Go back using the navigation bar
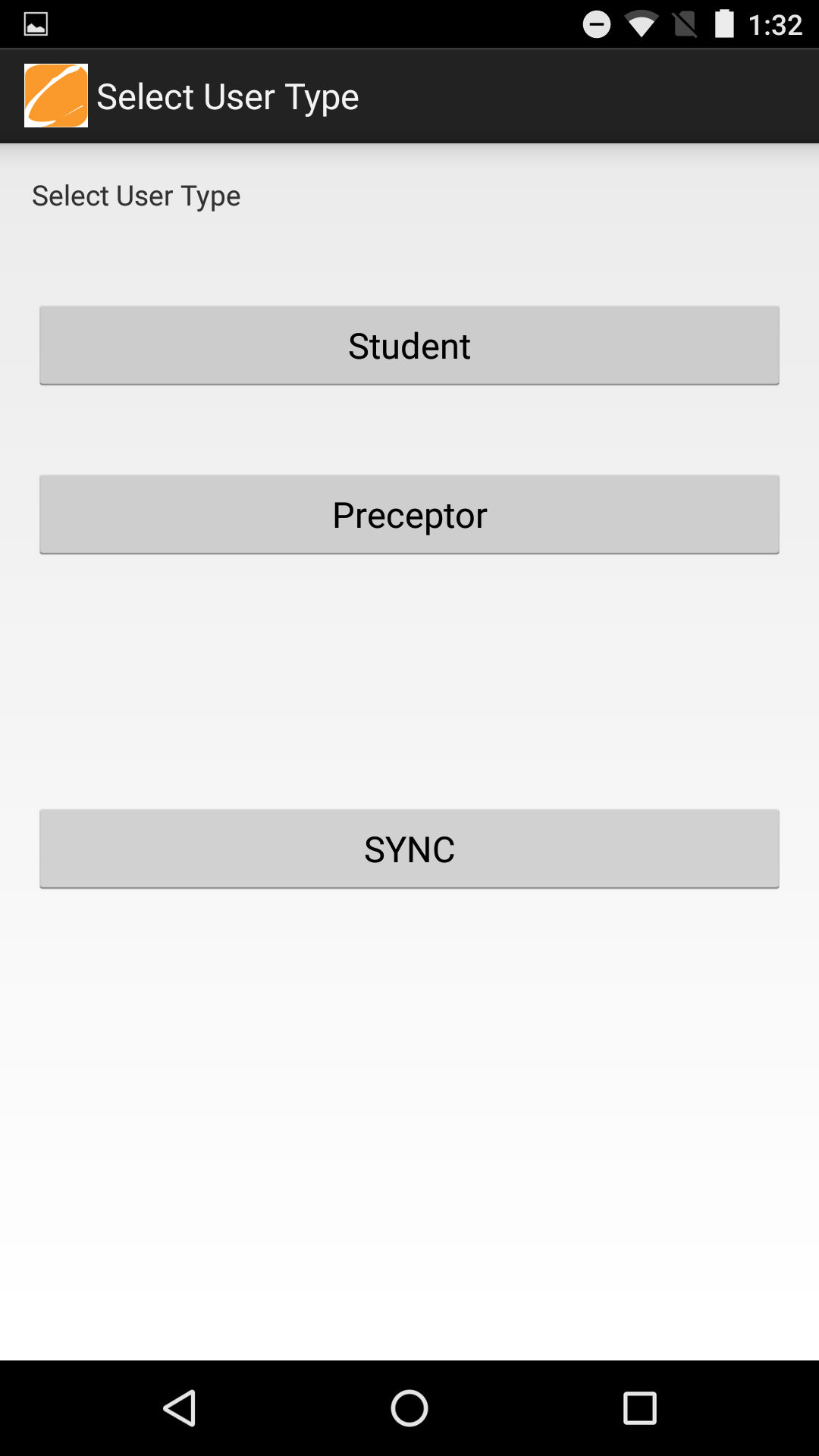Image resolution: width=819 pixels, height=1456 pixels. pyautogui.click(x=180, y=1408)
